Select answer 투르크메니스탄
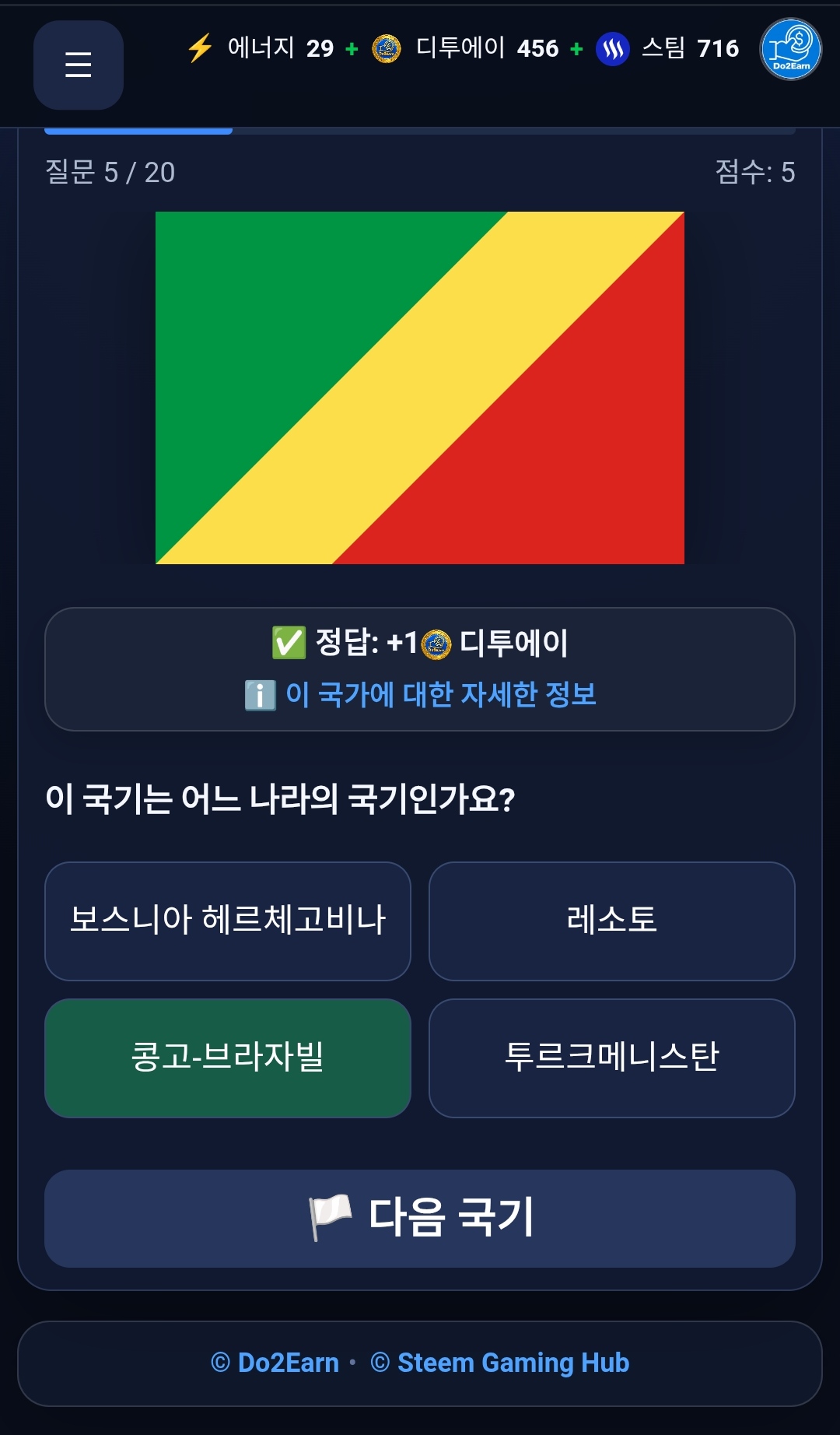Viewport: 840px width, 1435px height. tap(612, 1058)
